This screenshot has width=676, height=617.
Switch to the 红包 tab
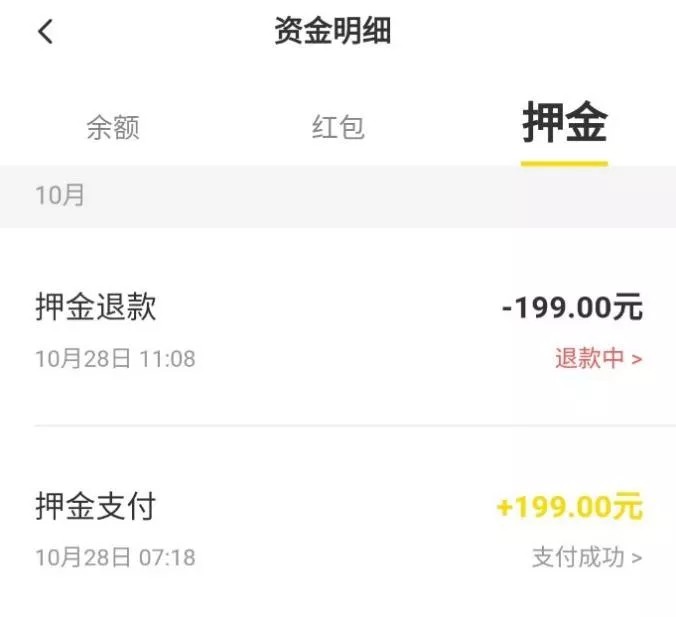[337, 128]
